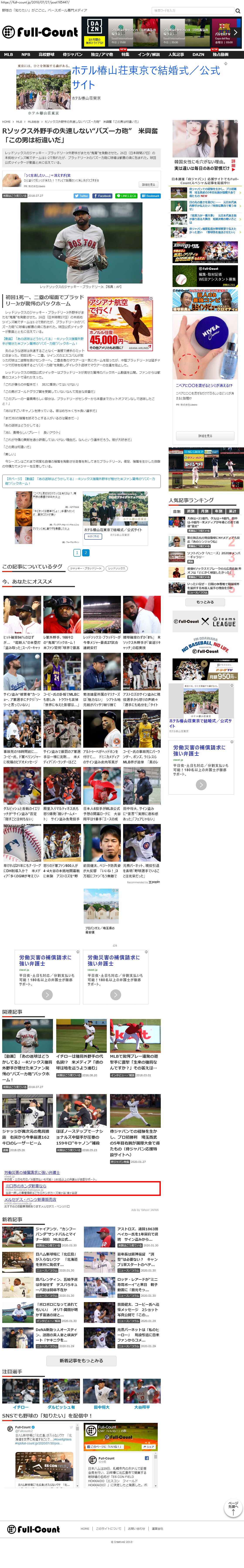
Task: Switch to the DAZN tab
Action: coord(198,54)
